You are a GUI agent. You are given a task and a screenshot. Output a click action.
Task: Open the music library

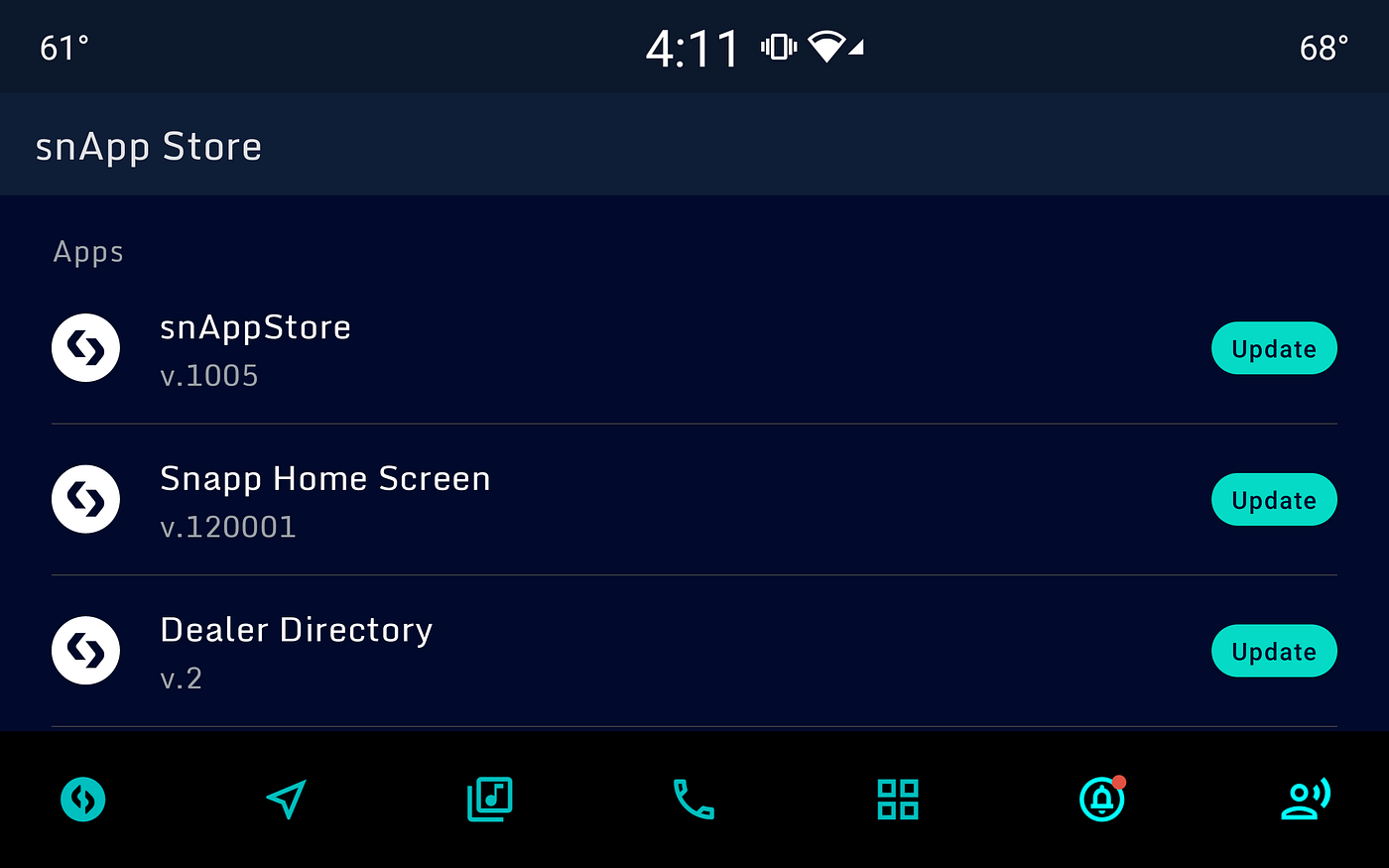[490, 799]
